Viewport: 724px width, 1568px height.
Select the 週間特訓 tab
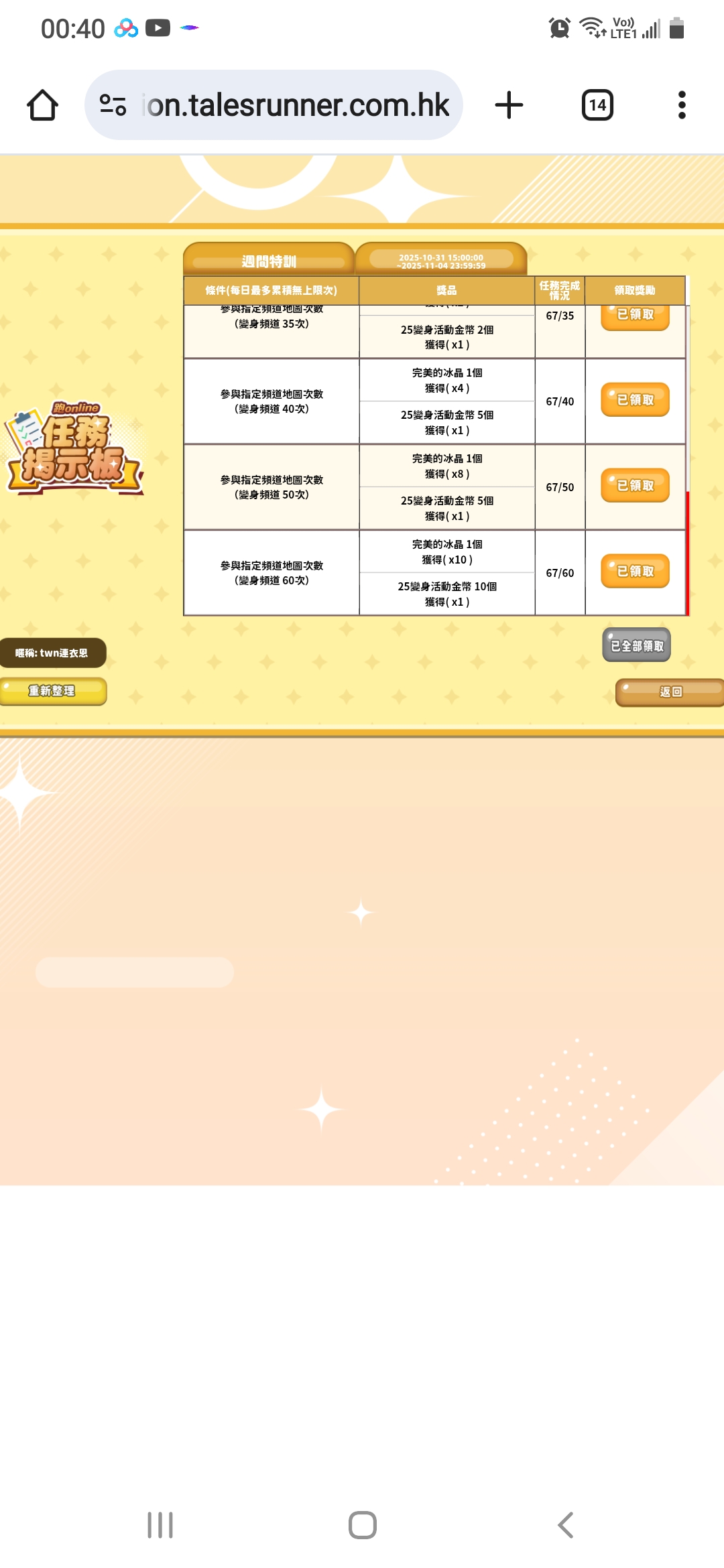point(268,261)
